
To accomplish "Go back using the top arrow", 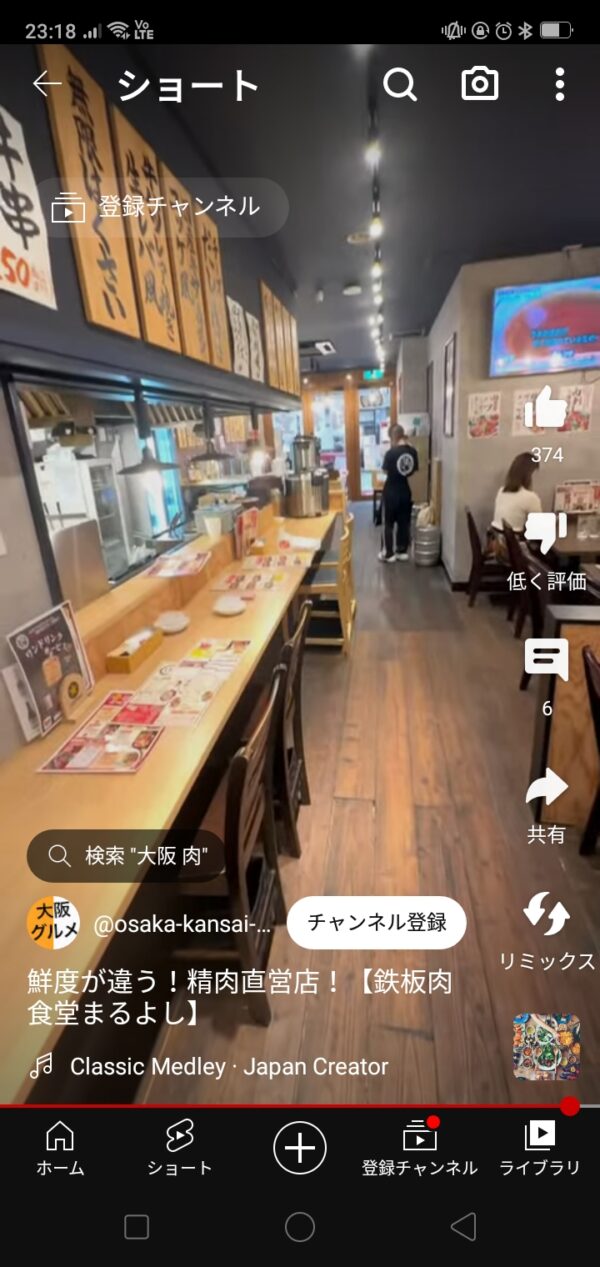I will click(47, 84).
